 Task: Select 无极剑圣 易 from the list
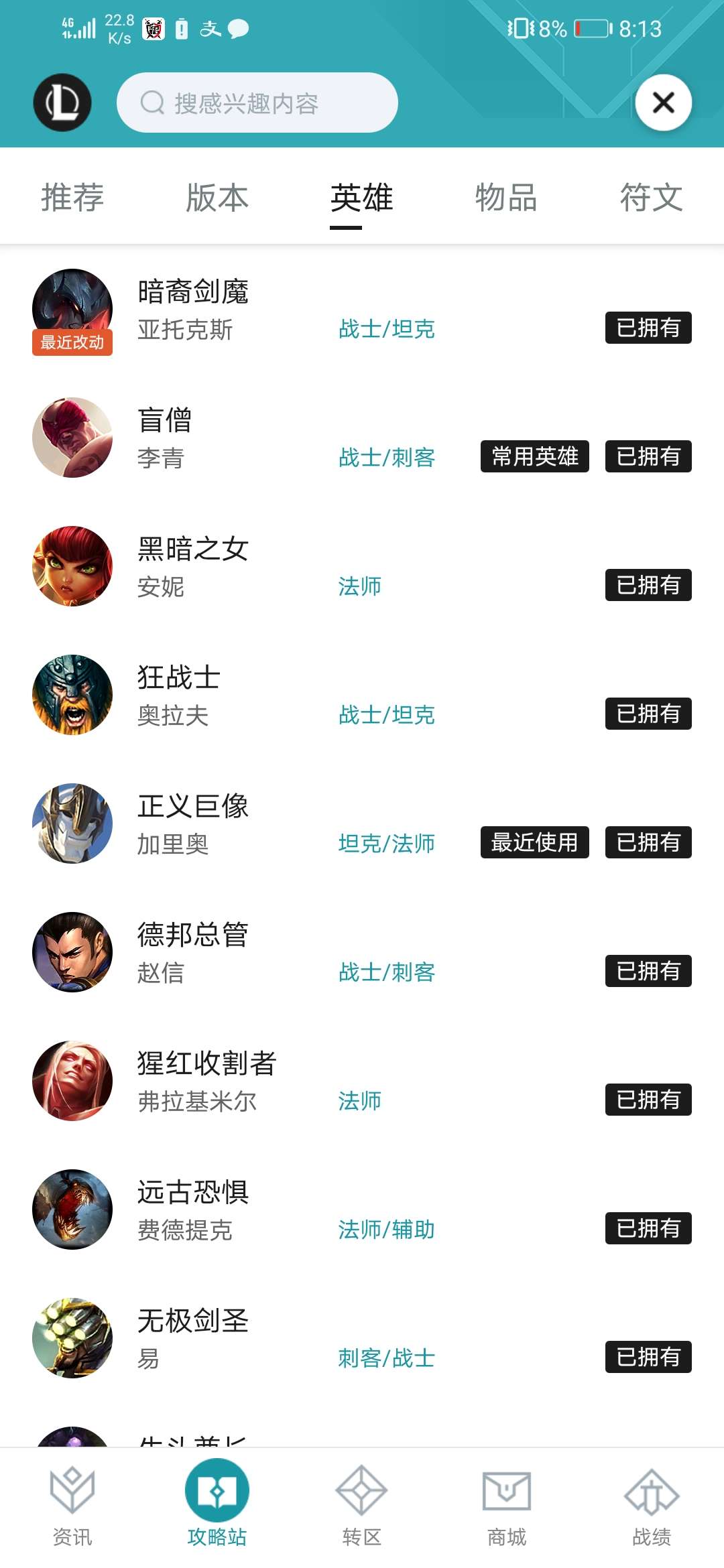point(362,1339)
